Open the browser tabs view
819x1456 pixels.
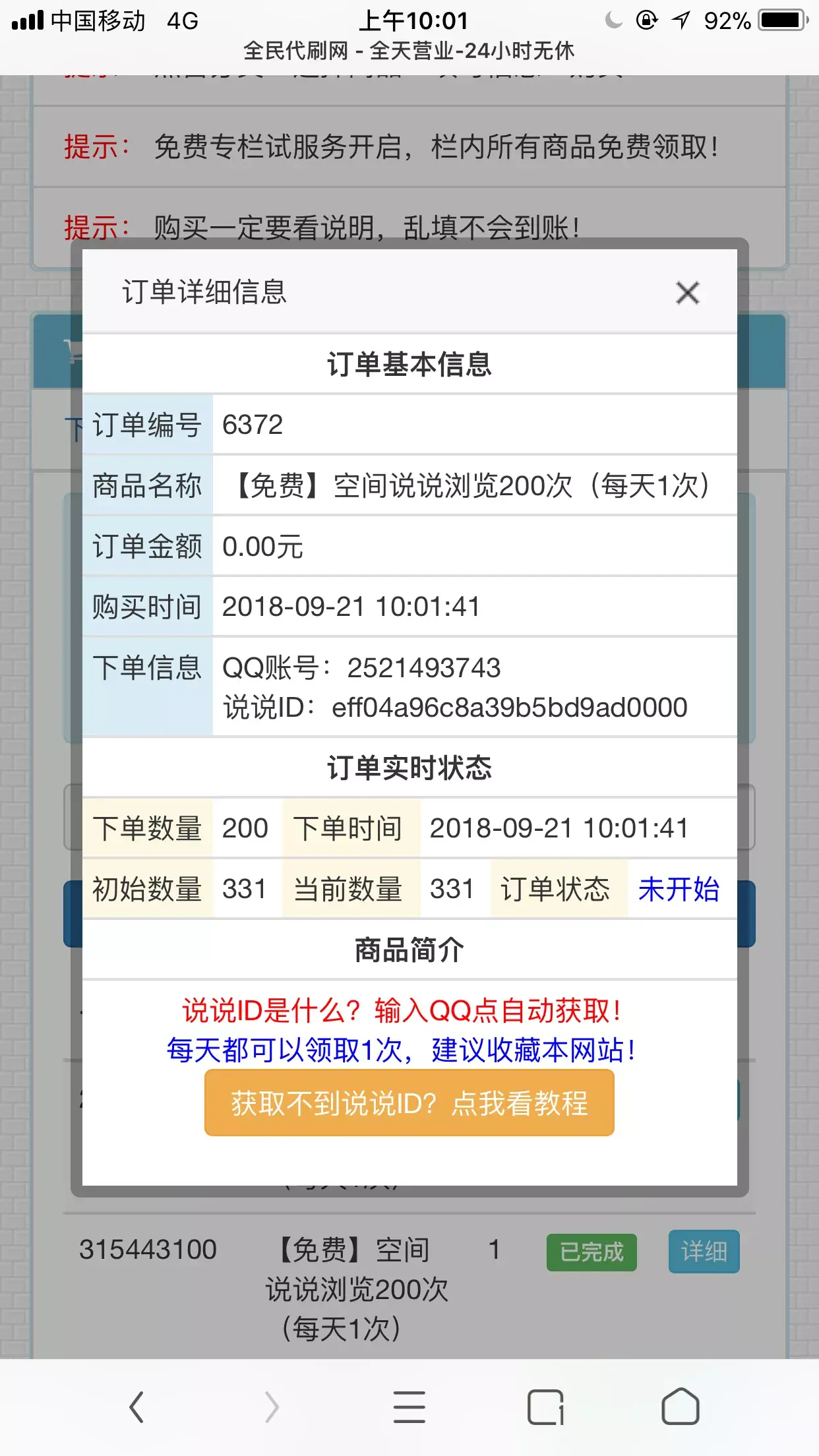546,1407
